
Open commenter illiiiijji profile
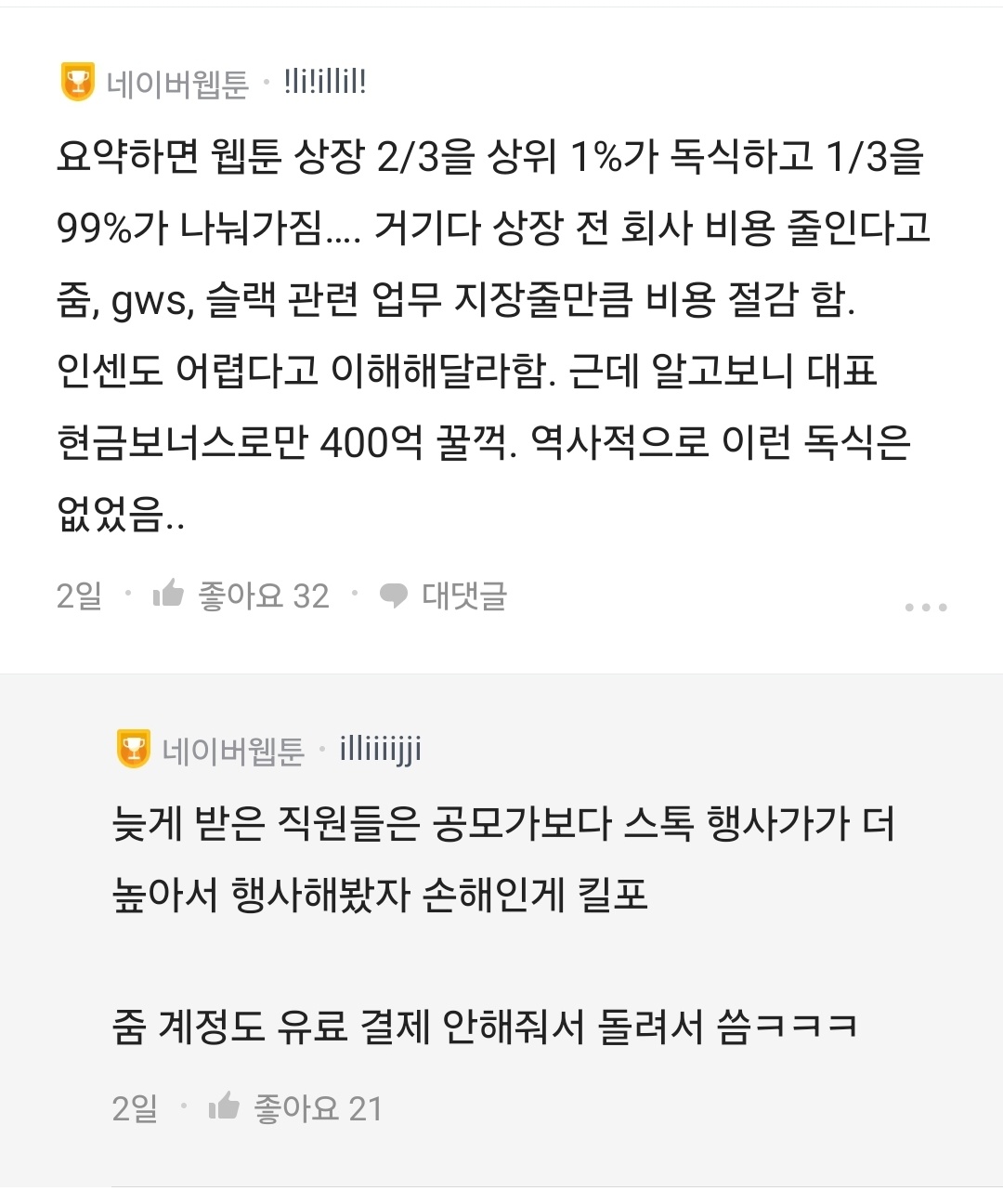click(381, 749)
